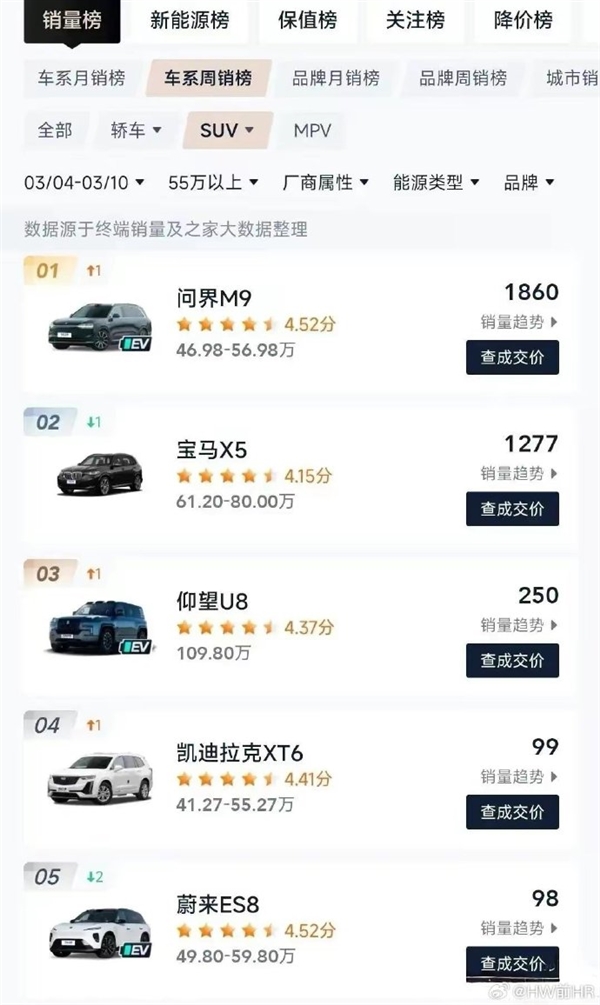The height and width of the screenshot is (1005, 600).
Task: Open the 仰望U8 card
Action: tap(213, 601)
